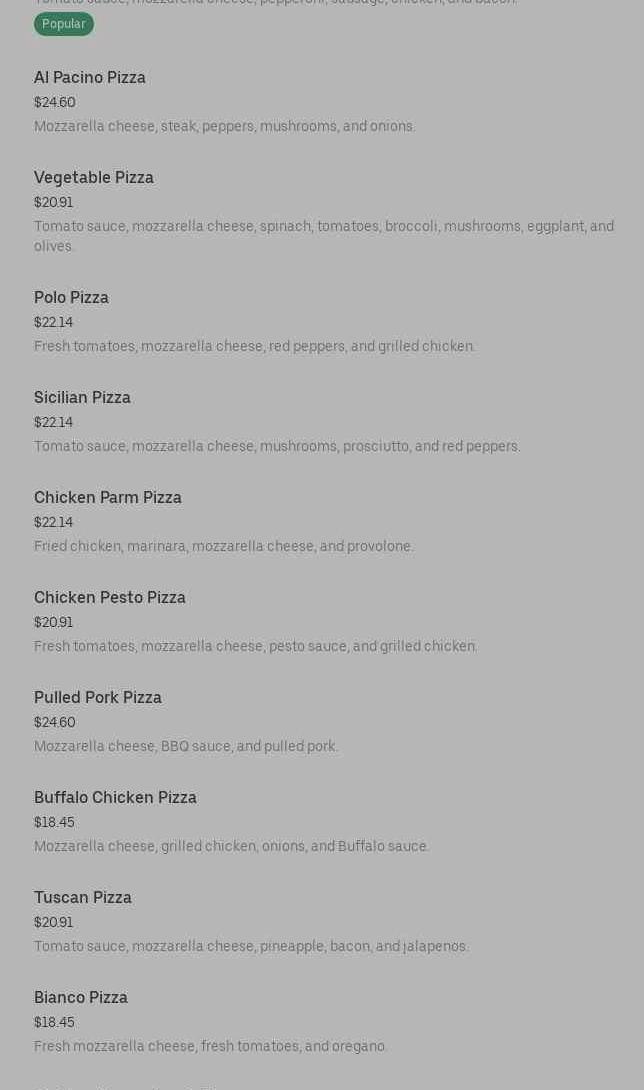Tap the Chicken Parm Pizza item

coord(108,498)
